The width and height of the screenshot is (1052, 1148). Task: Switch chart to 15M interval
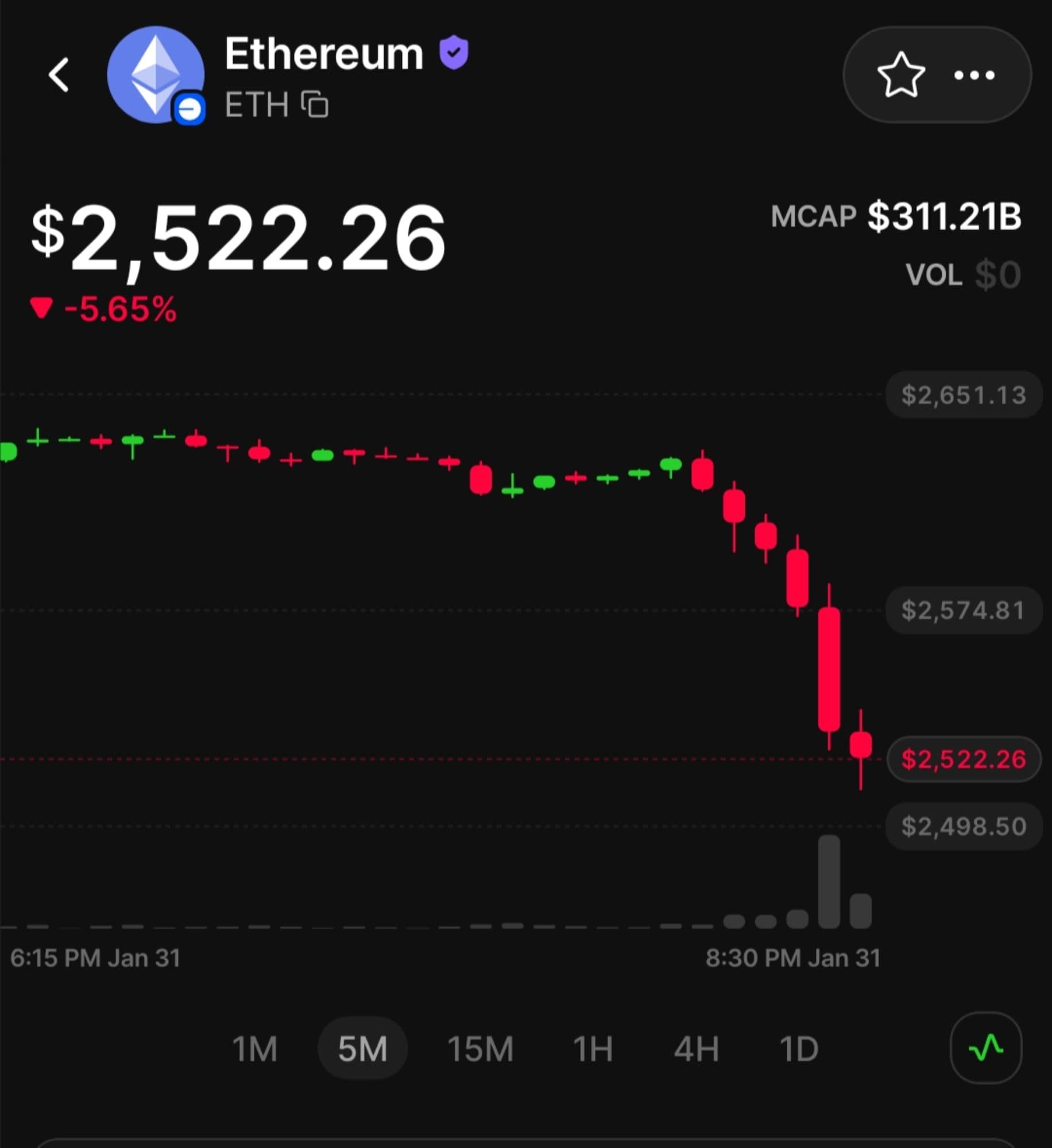[x=480, y=1049]
